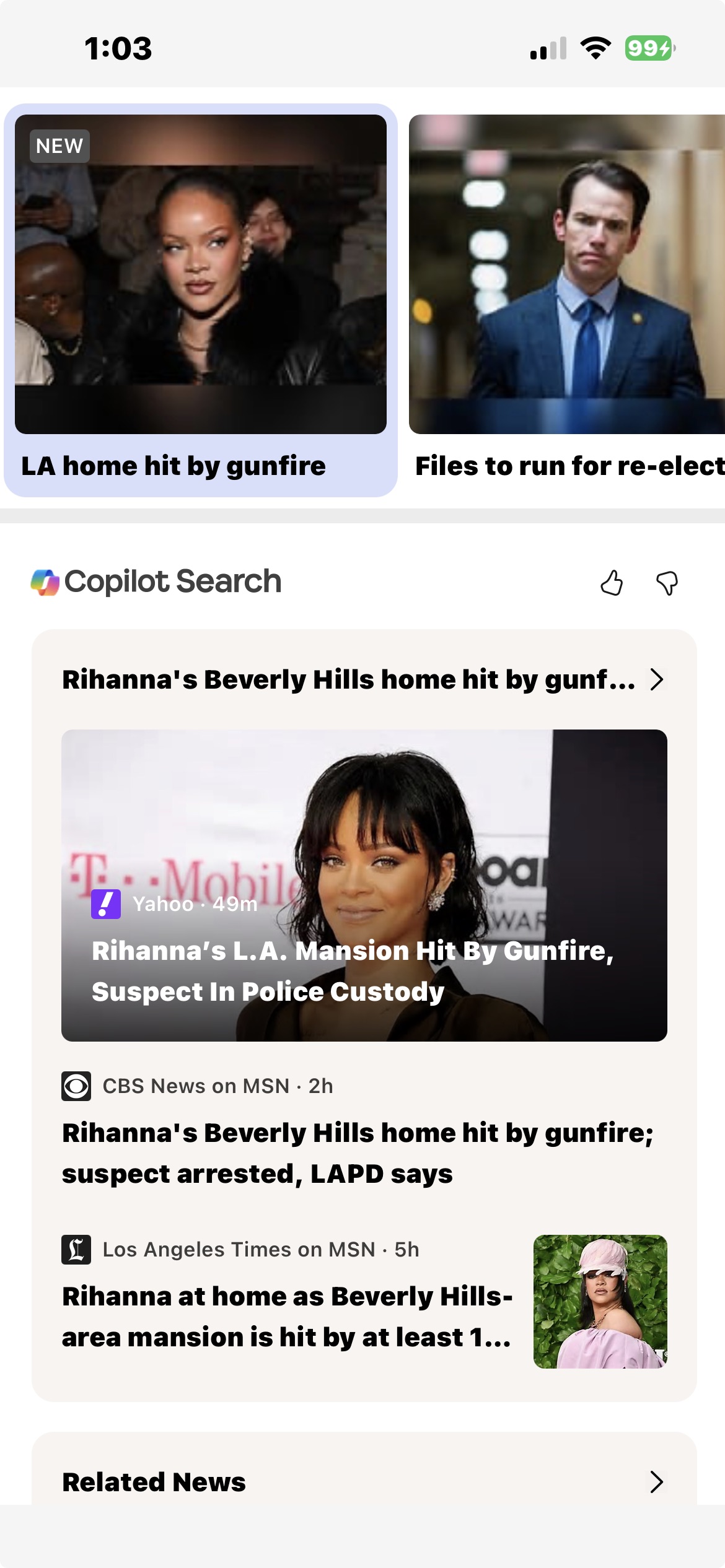
Task: Open the Los Angeles Times on MSN article
Action: click(288, 1316)
